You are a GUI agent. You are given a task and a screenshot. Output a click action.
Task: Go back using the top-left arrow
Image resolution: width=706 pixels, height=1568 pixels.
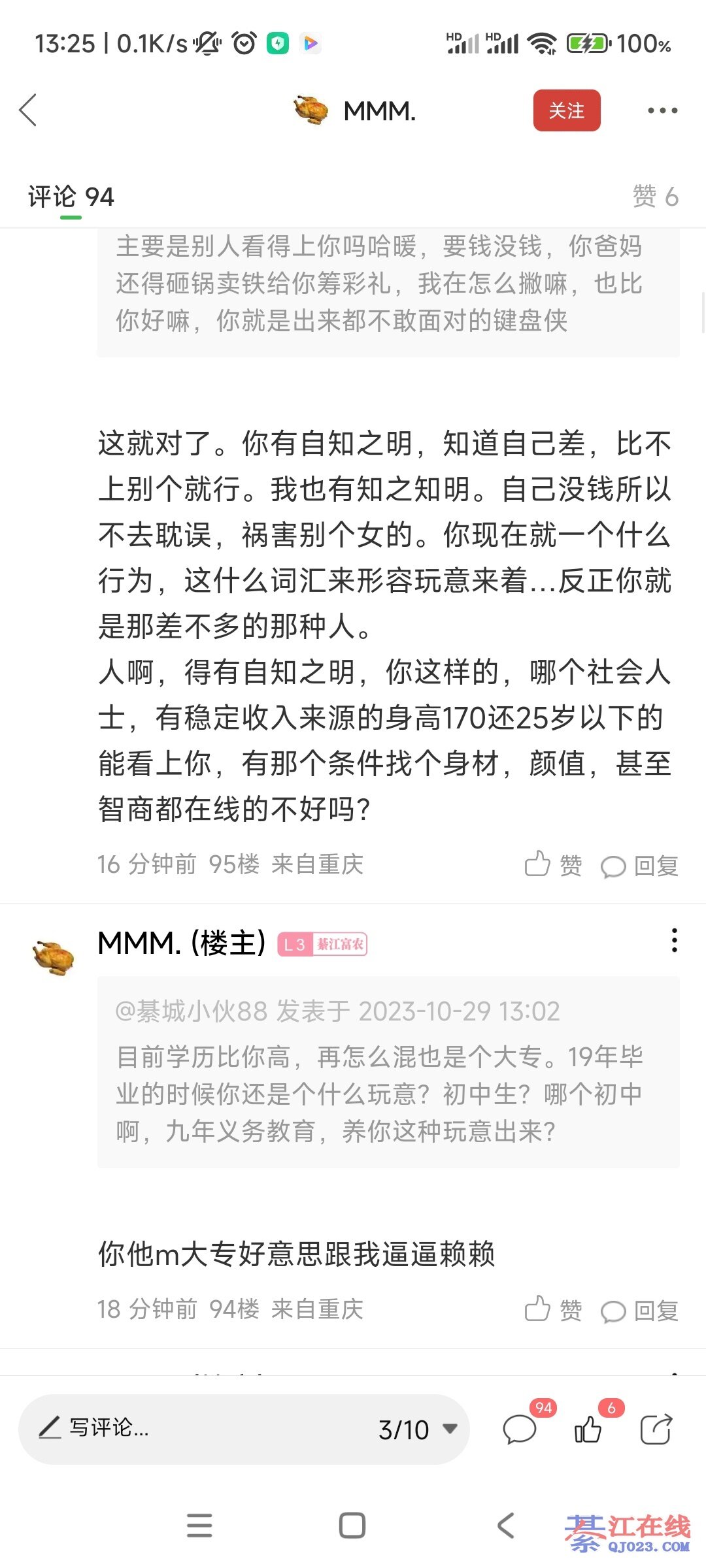[x=29, y=110]
